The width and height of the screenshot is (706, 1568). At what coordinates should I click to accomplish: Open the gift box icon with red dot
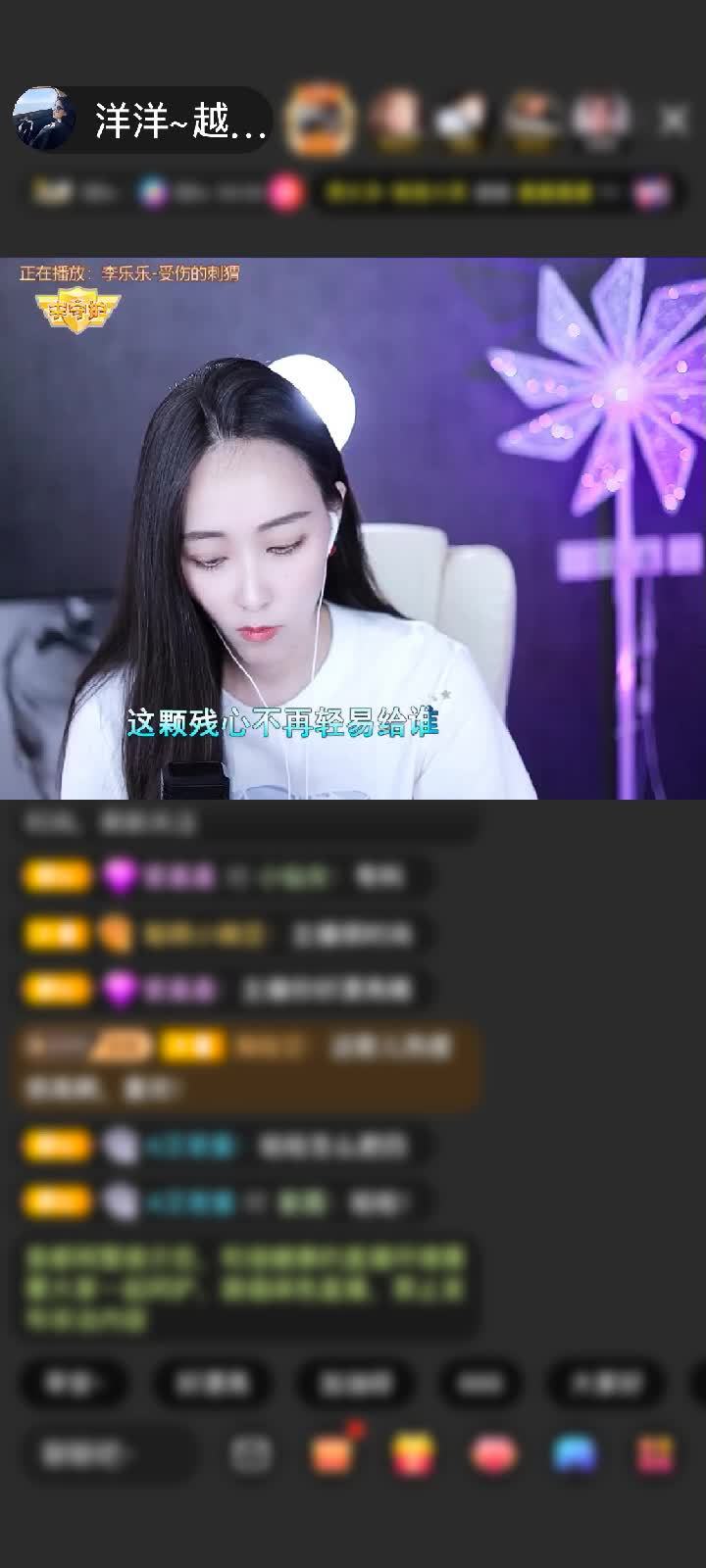tap(333, 1453)
